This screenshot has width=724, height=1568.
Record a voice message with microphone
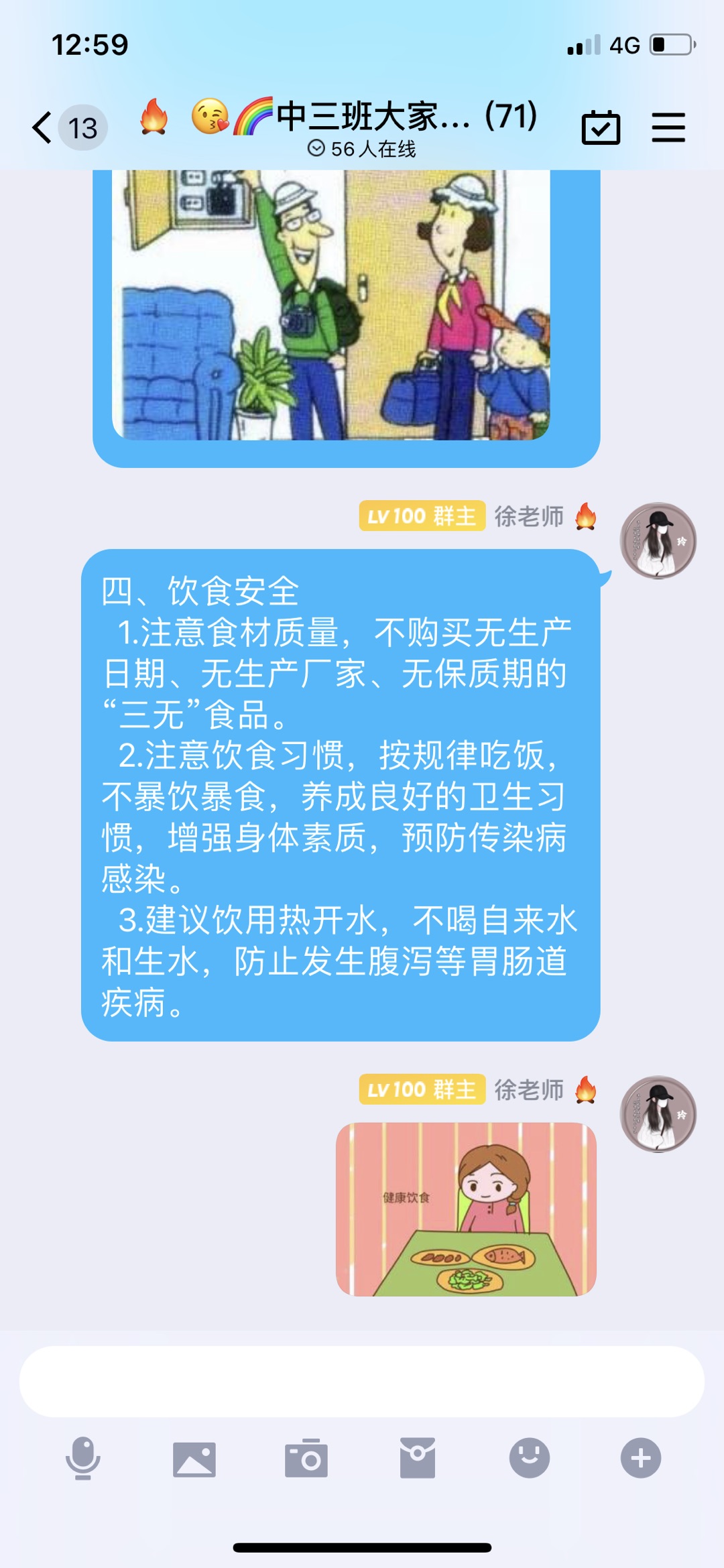[83, 1458]
